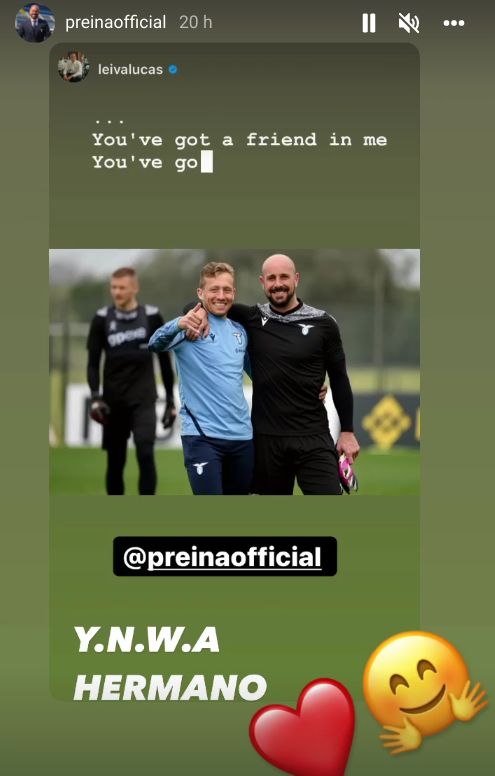
Task: Unmute the story sound
Action: point(409,23)
